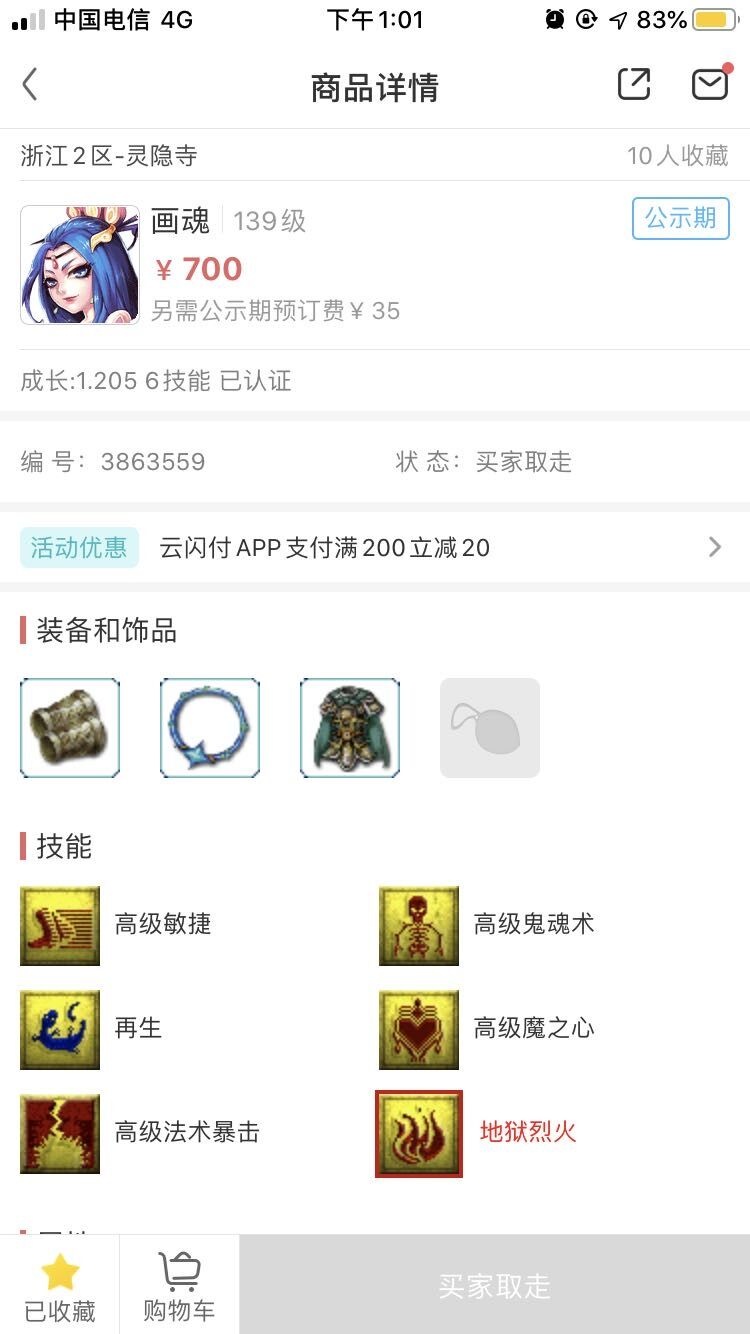Open the messages envelope icon

point(710,84)
